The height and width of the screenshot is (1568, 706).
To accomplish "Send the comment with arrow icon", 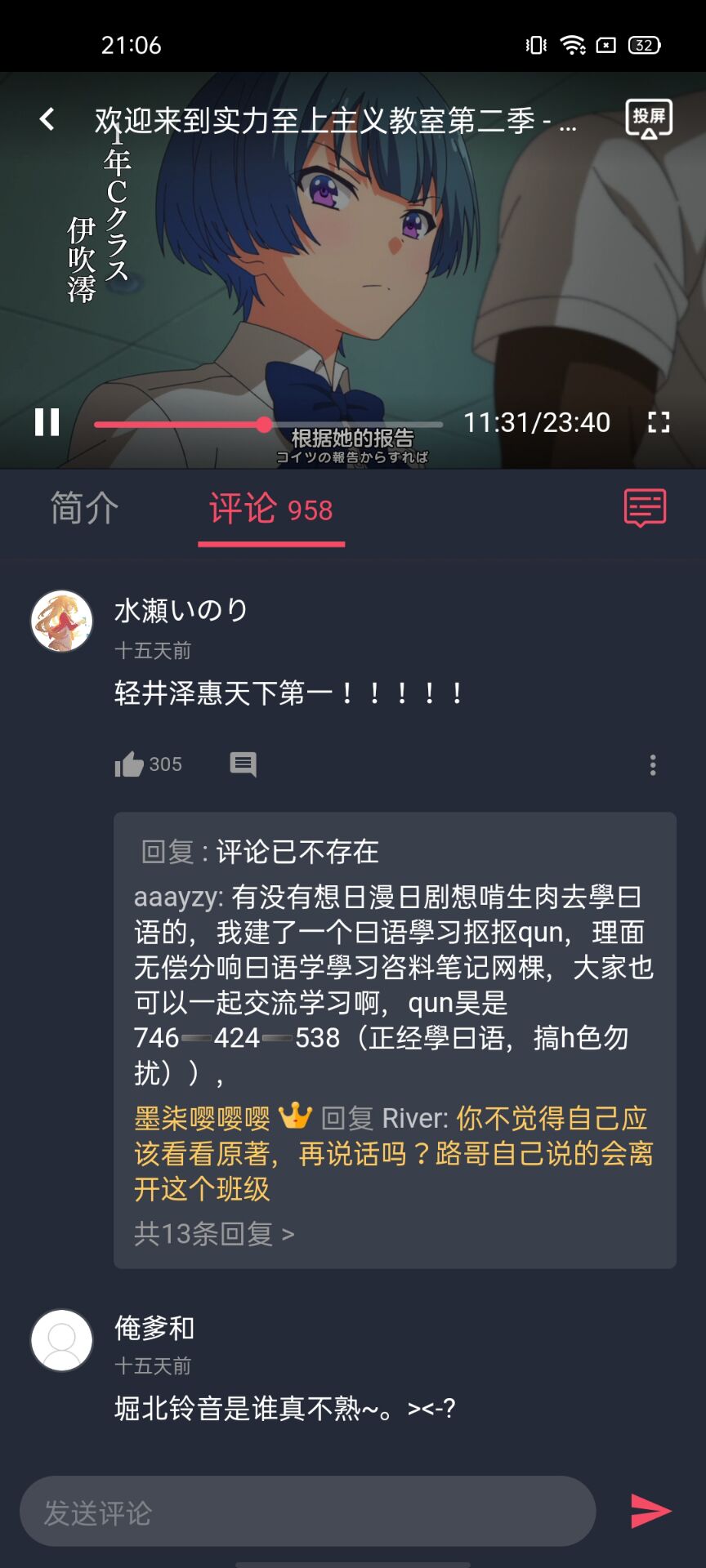I will [650, 1511].
